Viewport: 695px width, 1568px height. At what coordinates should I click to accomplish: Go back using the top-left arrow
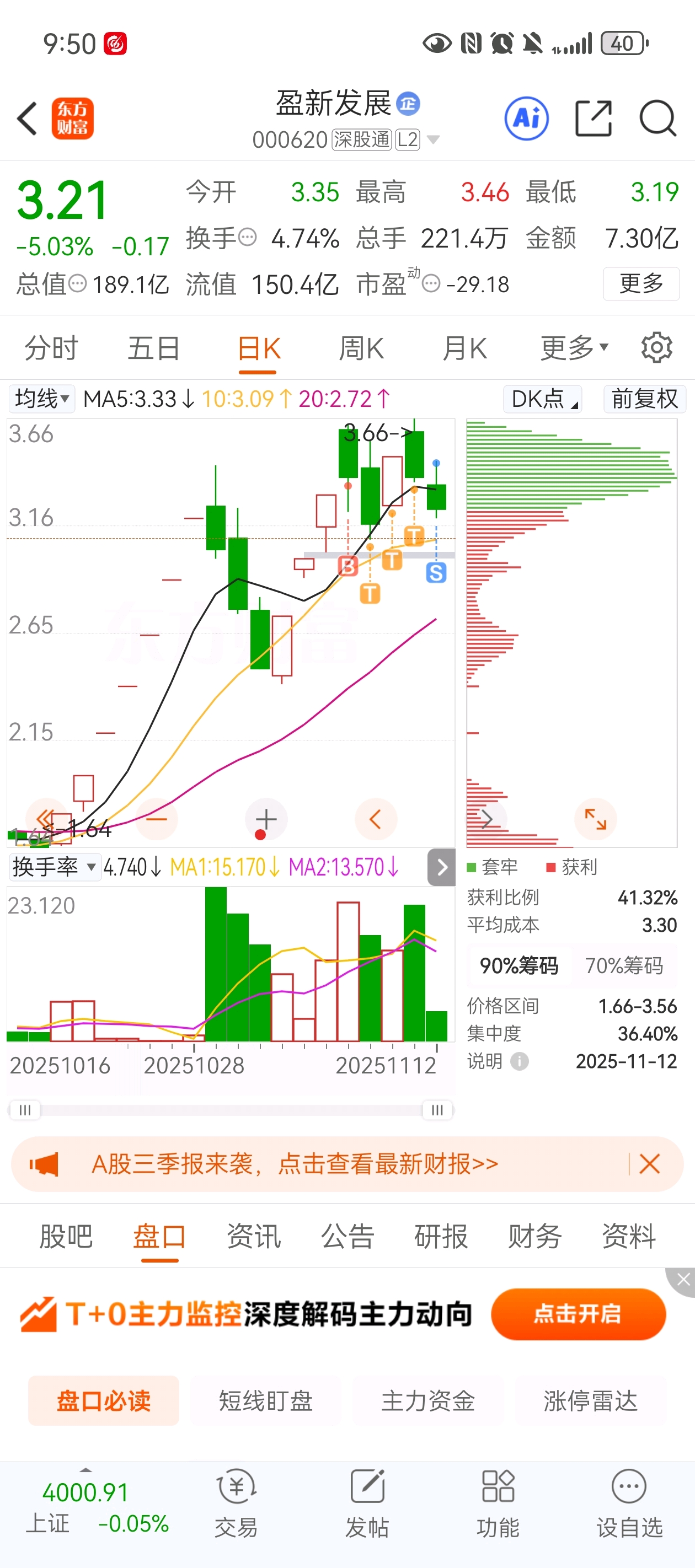[x=28, y=118]
